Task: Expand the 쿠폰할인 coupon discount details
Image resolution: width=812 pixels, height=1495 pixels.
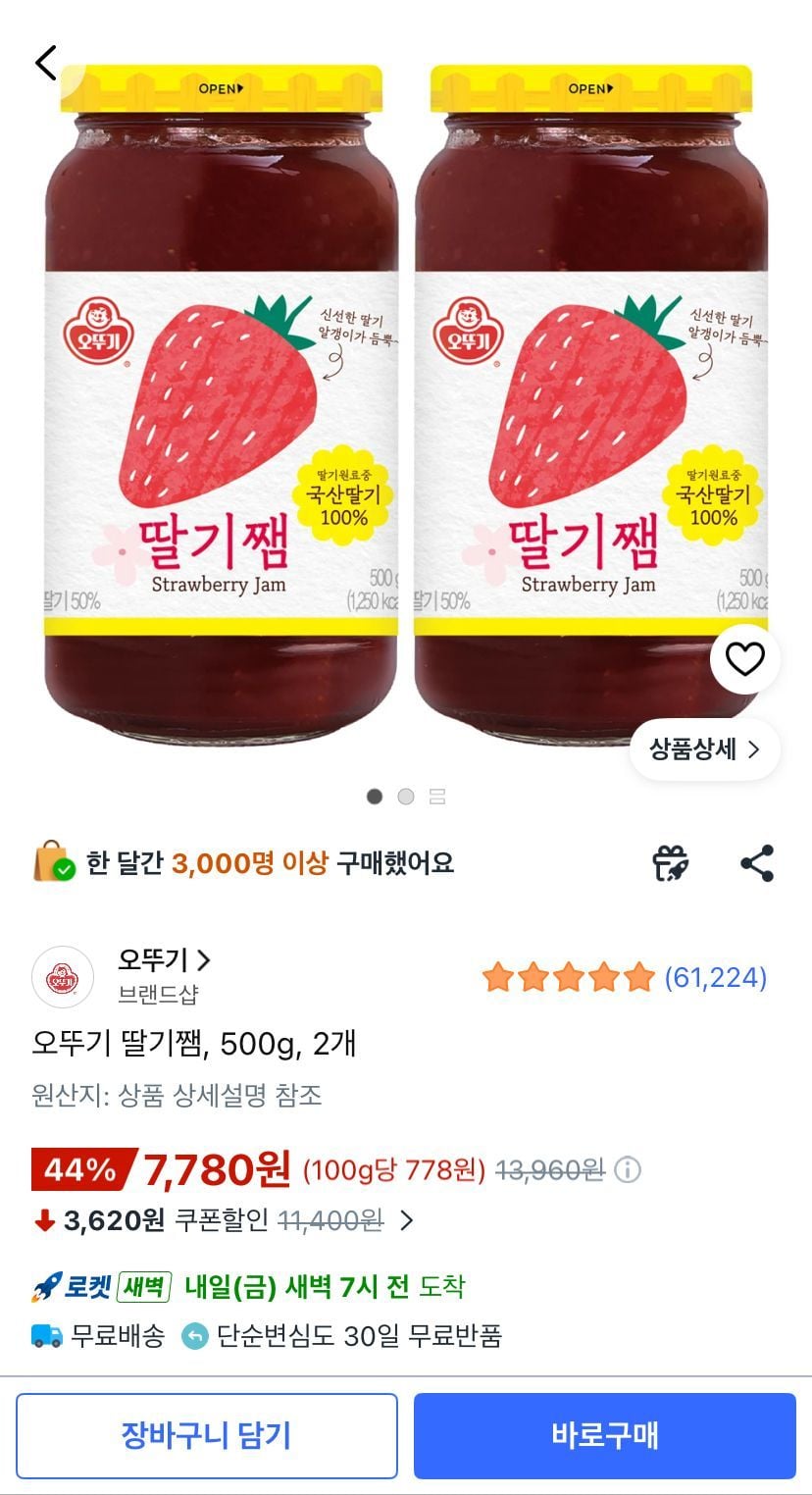Action: pyautogui.click(x=406, y=1220)
